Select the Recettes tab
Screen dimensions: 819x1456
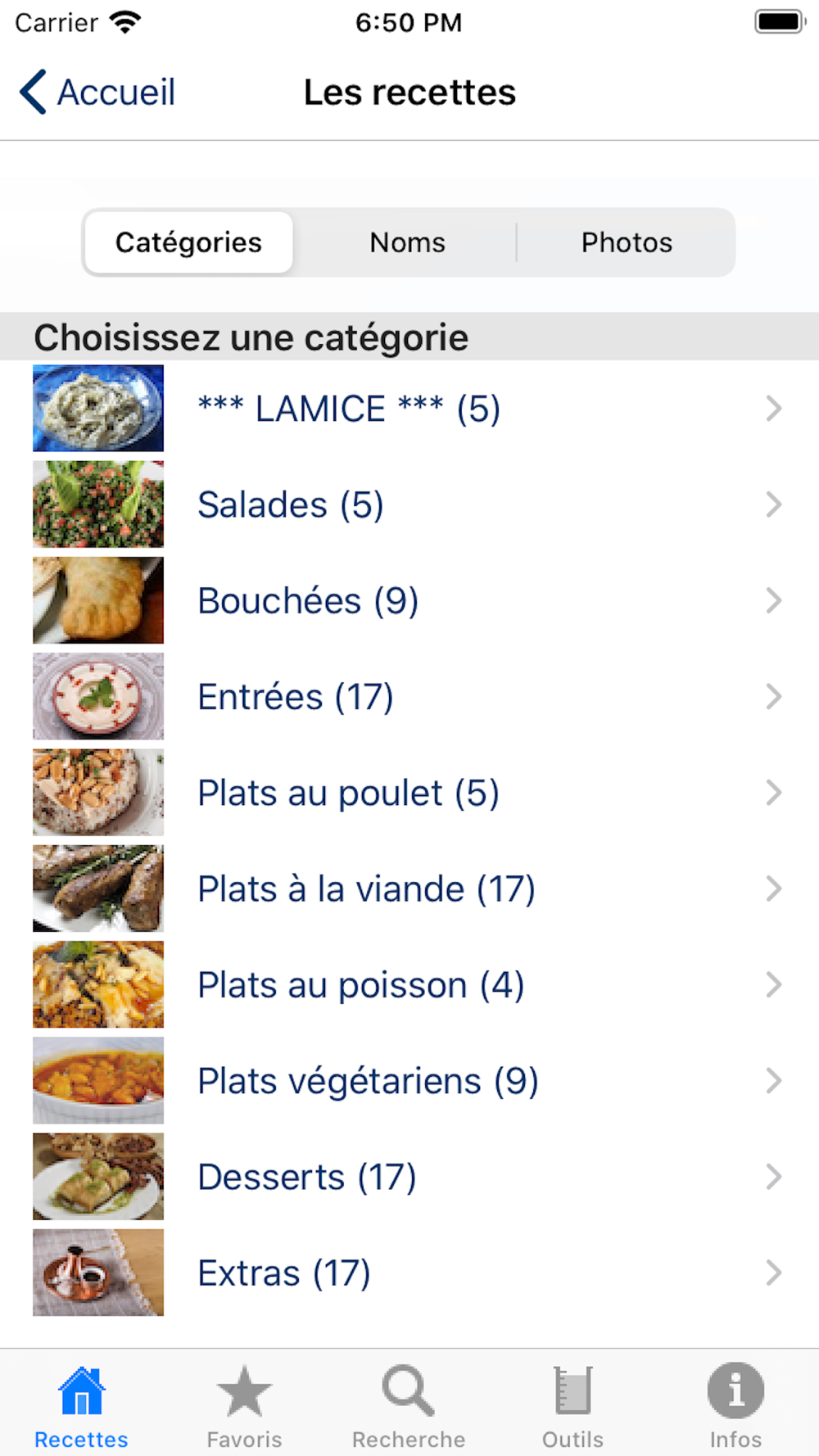coord(81,1406)
